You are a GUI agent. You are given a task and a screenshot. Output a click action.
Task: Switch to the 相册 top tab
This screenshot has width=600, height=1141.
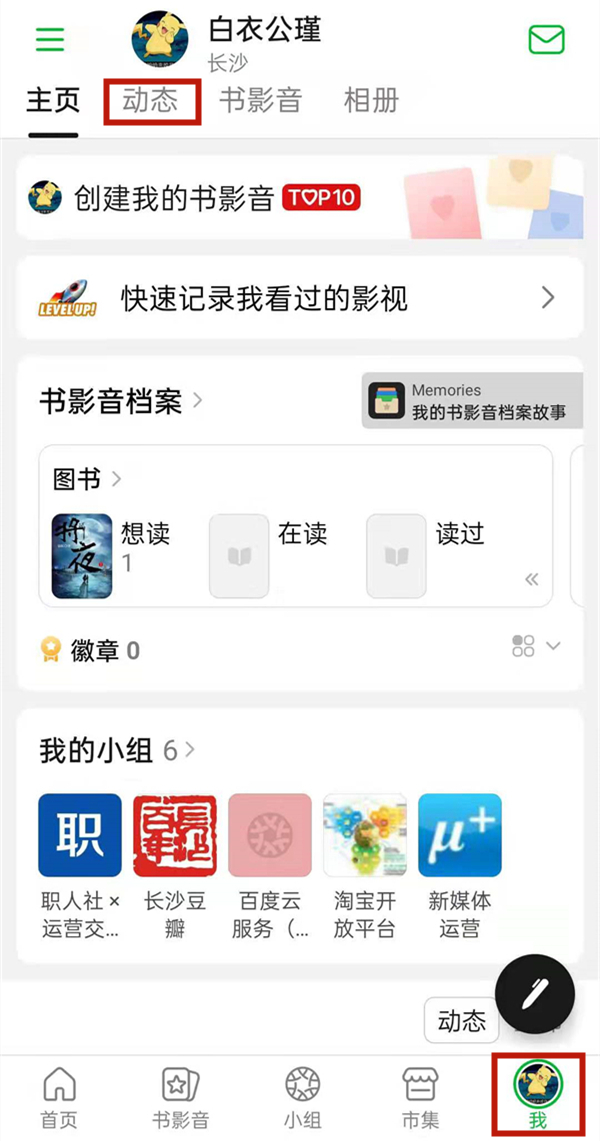point(371,100)
